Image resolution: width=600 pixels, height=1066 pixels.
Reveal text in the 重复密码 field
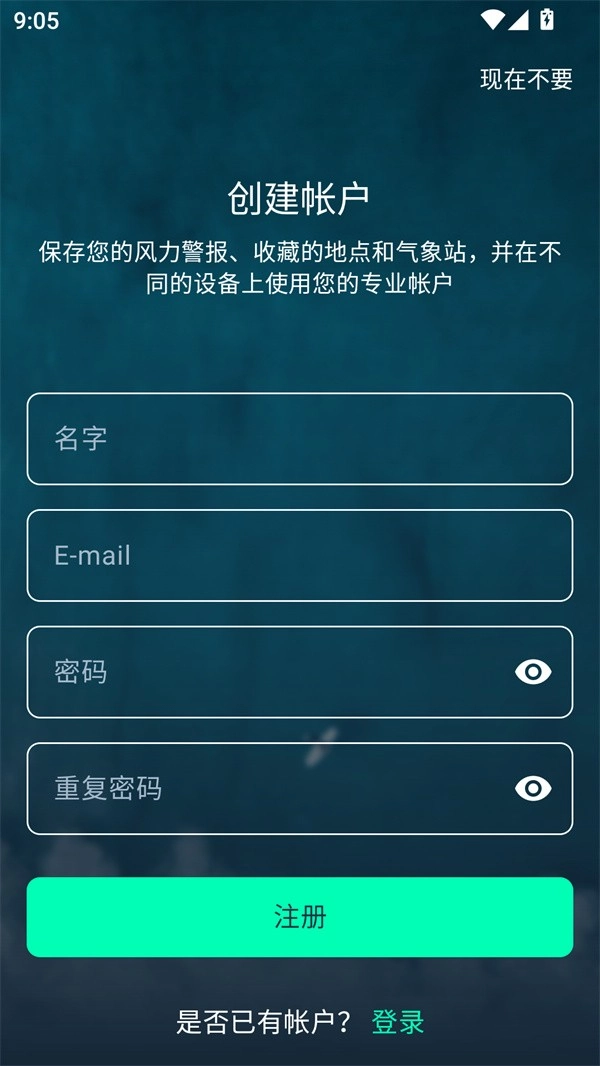point(533,789)
